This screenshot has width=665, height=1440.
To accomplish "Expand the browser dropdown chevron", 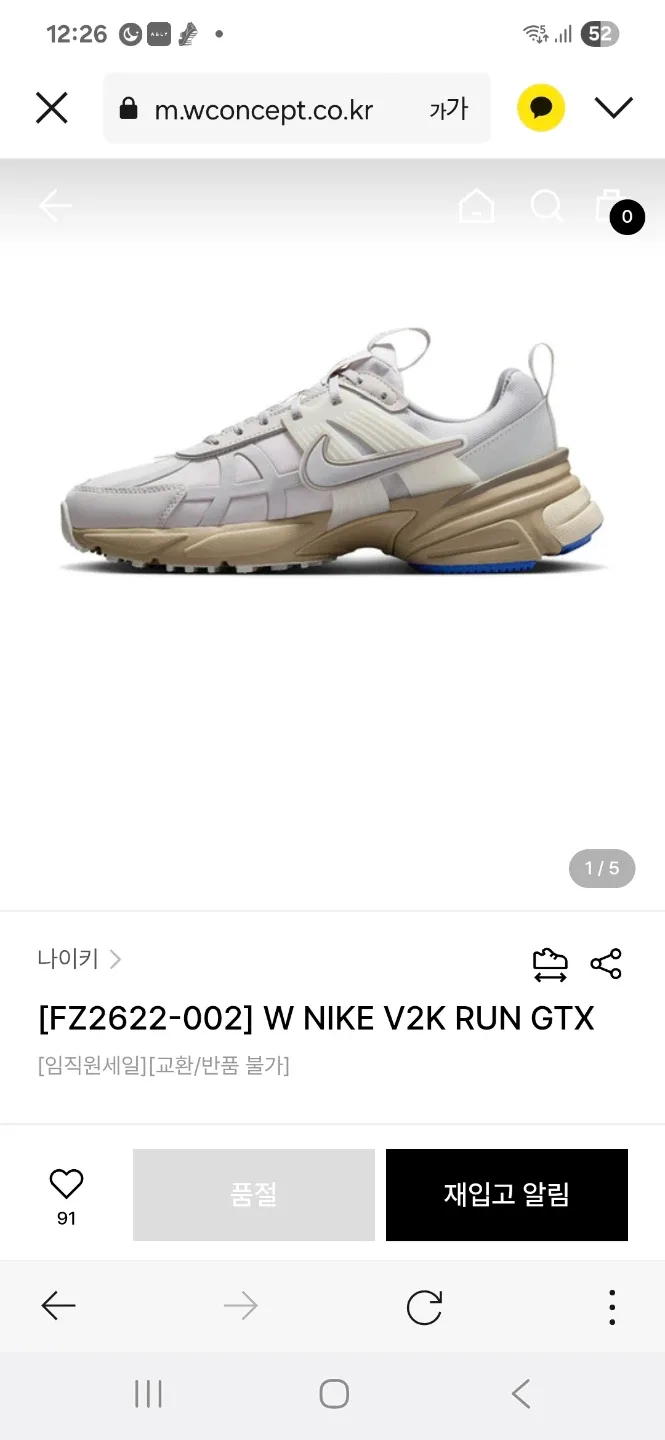I will pyautogui.click(x=613, y=108).
